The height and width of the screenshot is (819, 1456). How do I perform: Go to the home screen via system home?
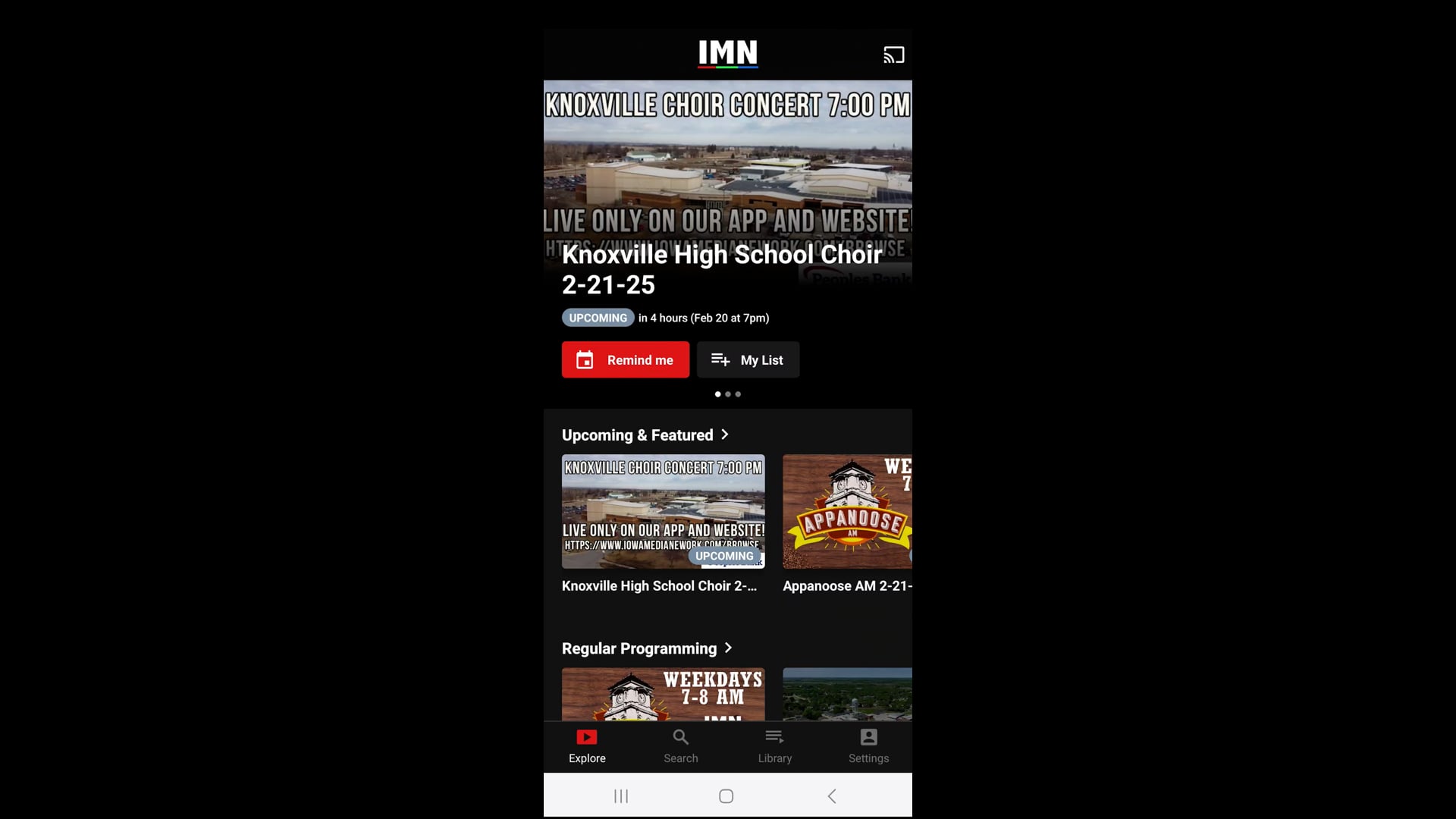coord(726,795)
